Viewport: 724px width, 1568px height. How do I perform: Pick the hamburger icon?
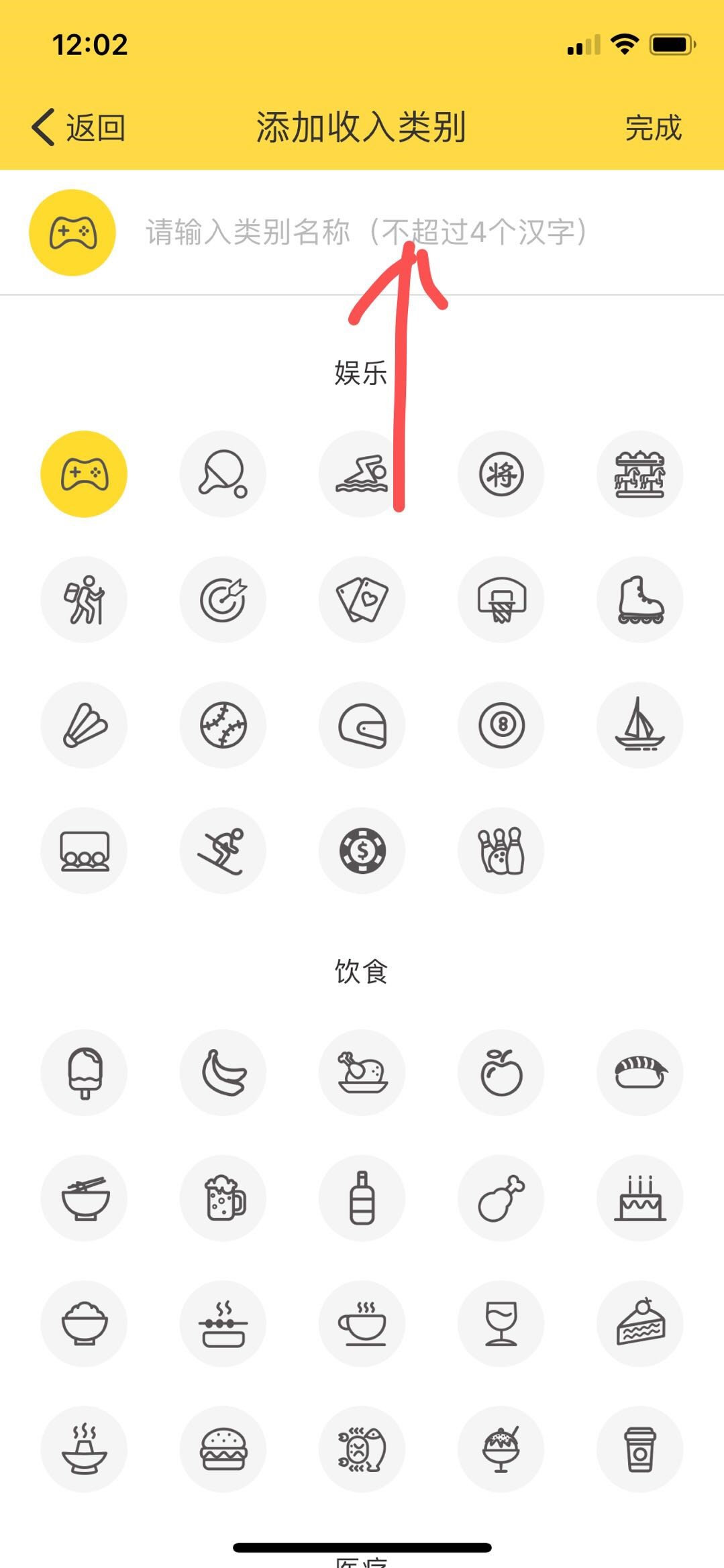point(223,1449)
